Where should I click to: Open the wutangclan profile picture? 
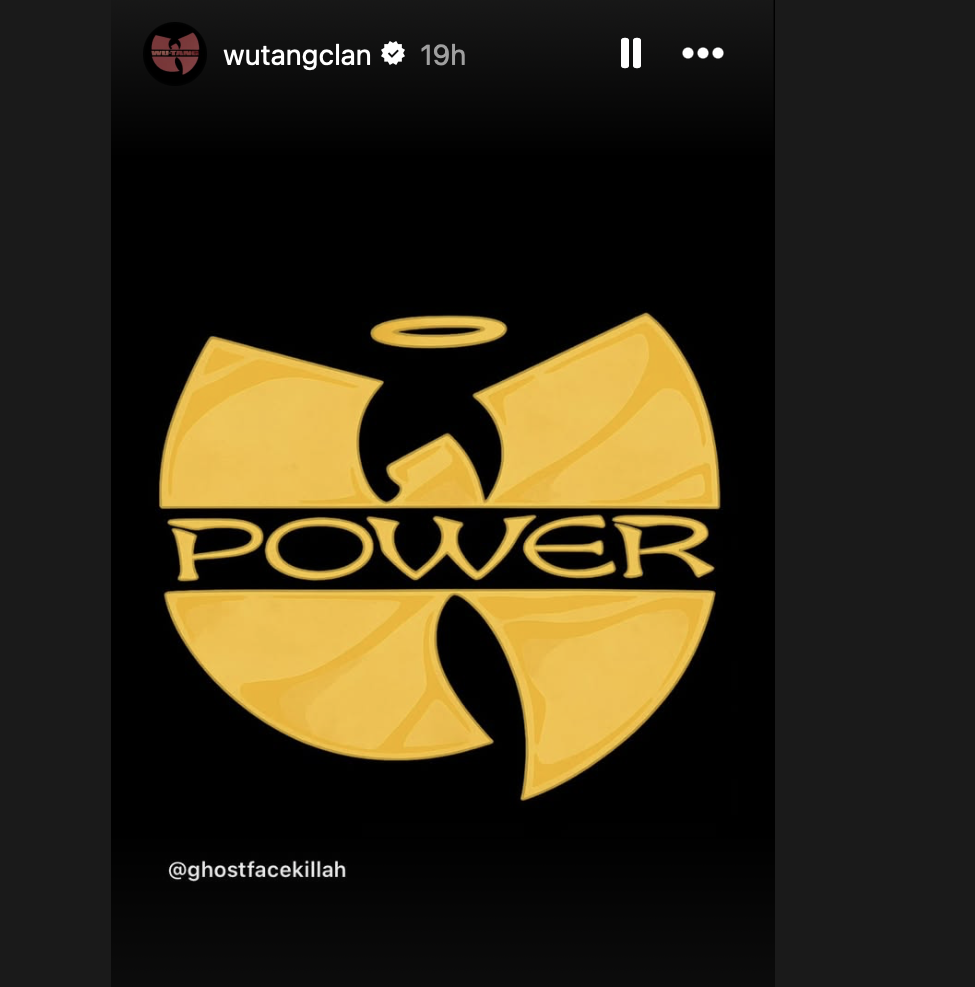175,54
